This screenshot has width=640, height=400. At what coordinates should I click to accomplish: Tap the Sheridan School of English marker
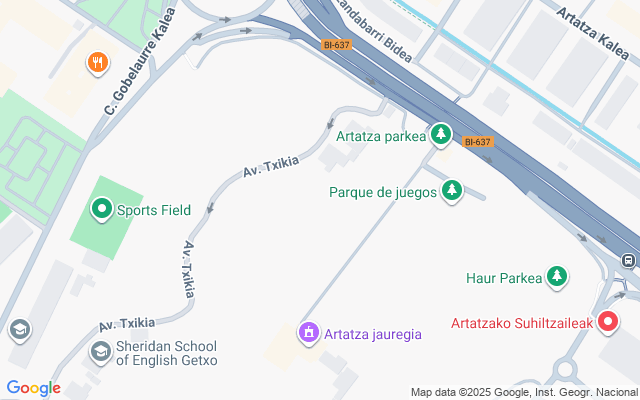coord(101,351)
